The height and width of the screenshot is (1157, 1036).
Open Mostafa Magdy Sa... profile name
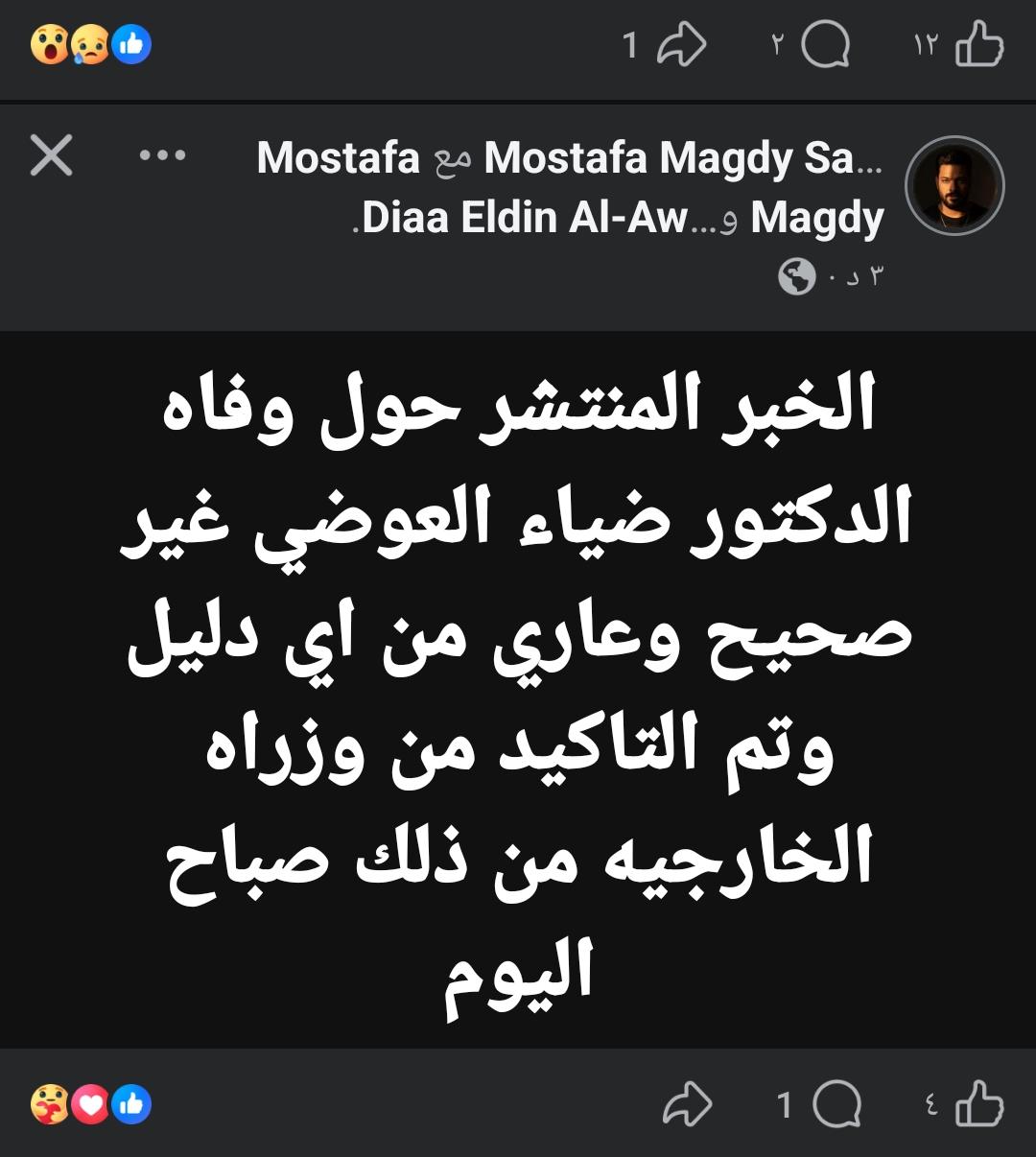681,158
